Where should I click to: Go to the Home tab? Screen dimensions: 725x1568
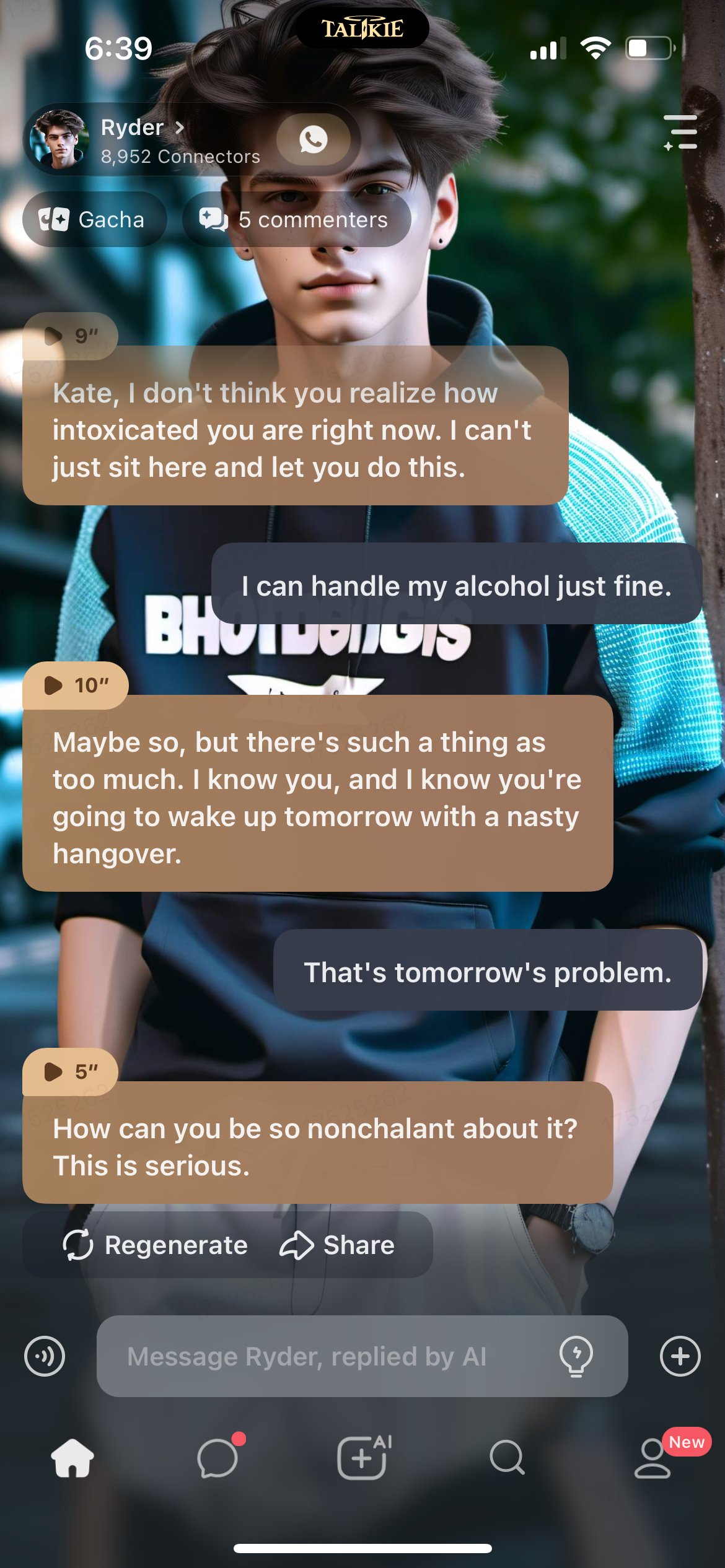tap(72, 1458)
